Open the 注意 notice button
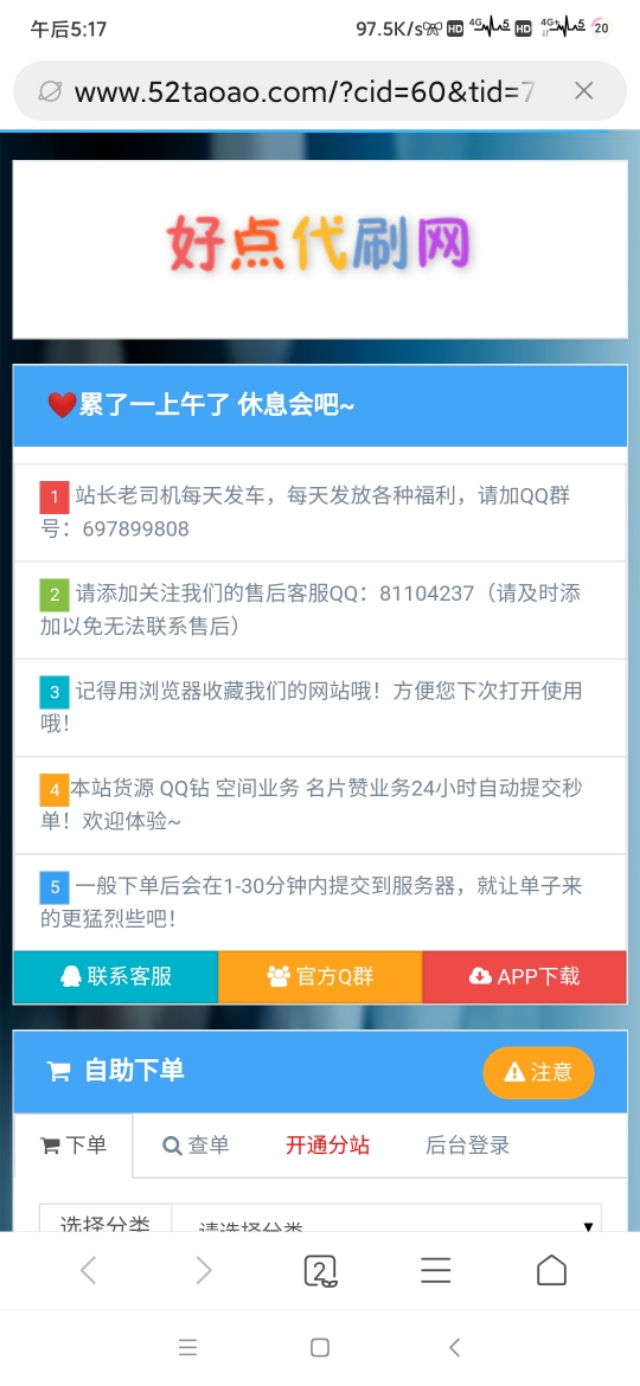 tap(538, 1072)
